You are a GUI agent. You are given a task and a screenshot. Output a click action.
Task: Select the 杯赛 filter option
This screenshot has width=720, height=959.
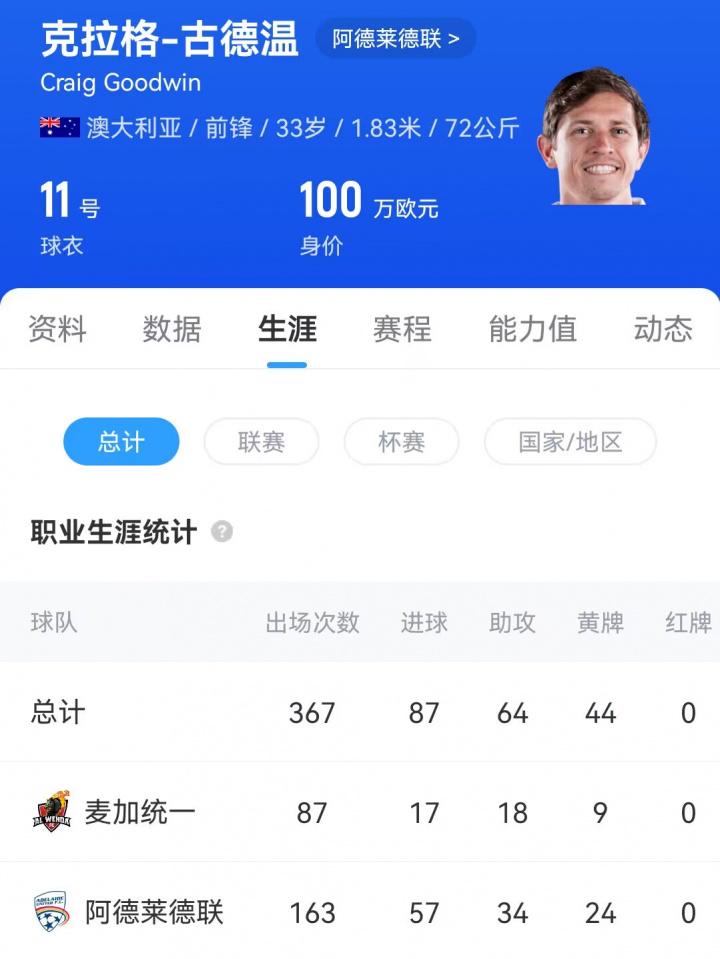(402, 441)
